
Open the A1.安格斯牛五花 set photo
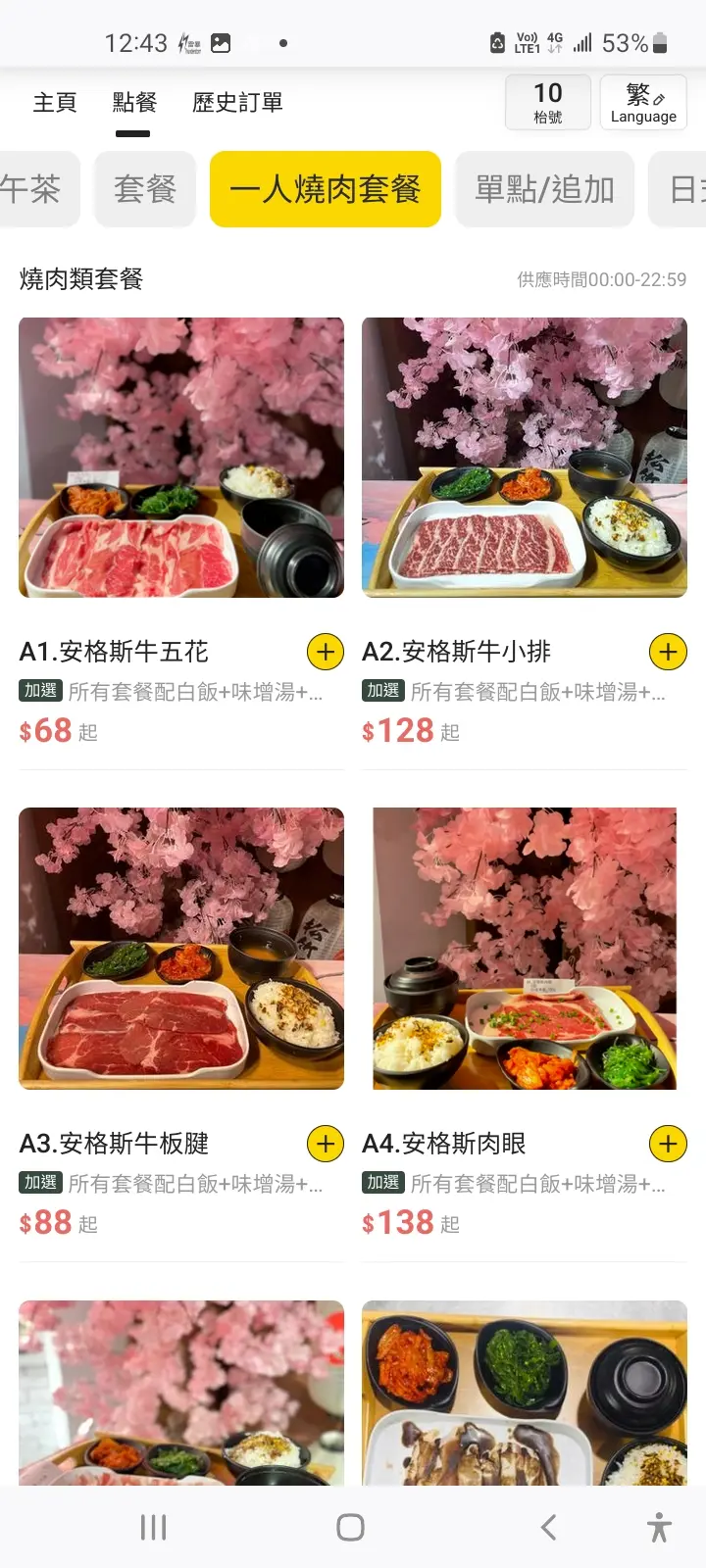tap(181, 458)
